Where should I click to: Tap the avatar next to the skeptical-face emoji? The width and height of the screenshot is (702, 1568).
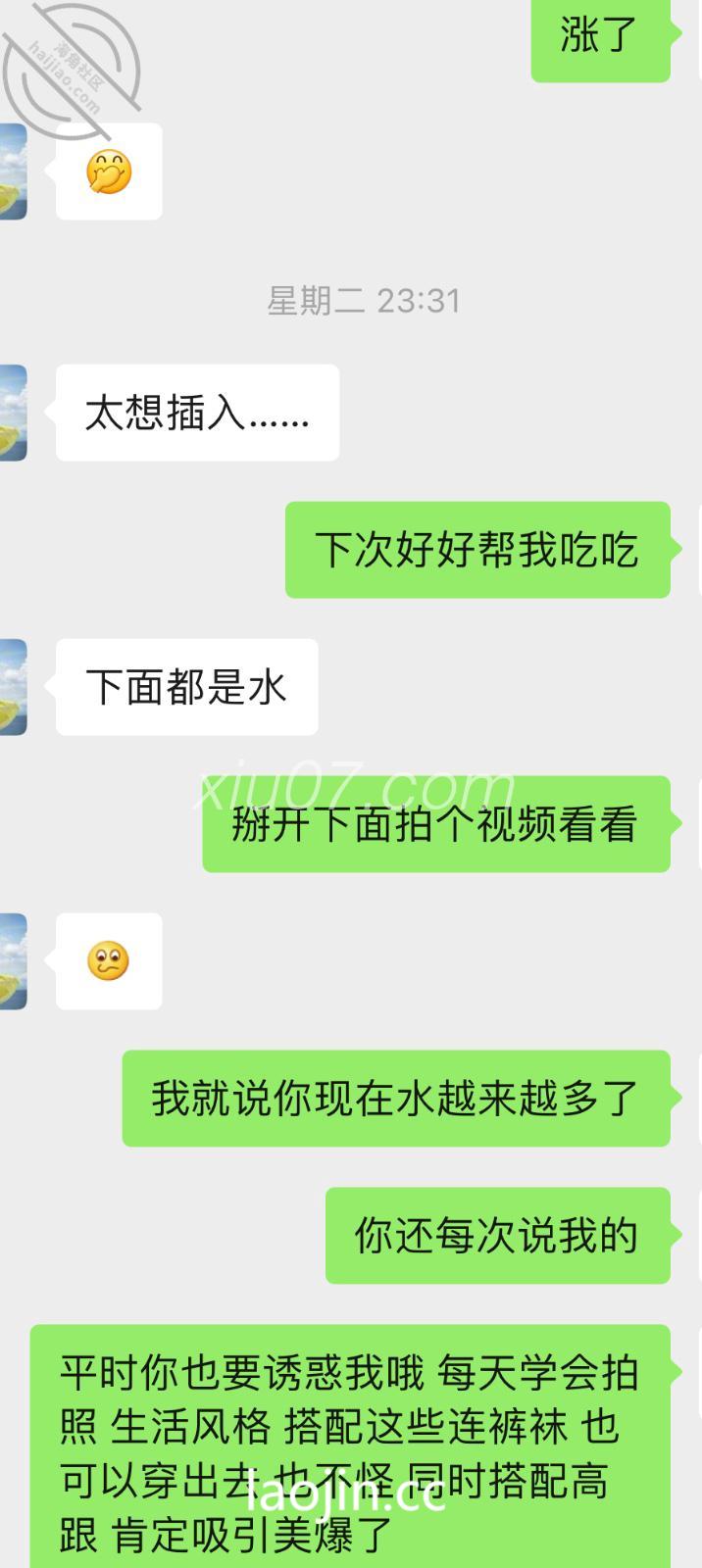13,961
